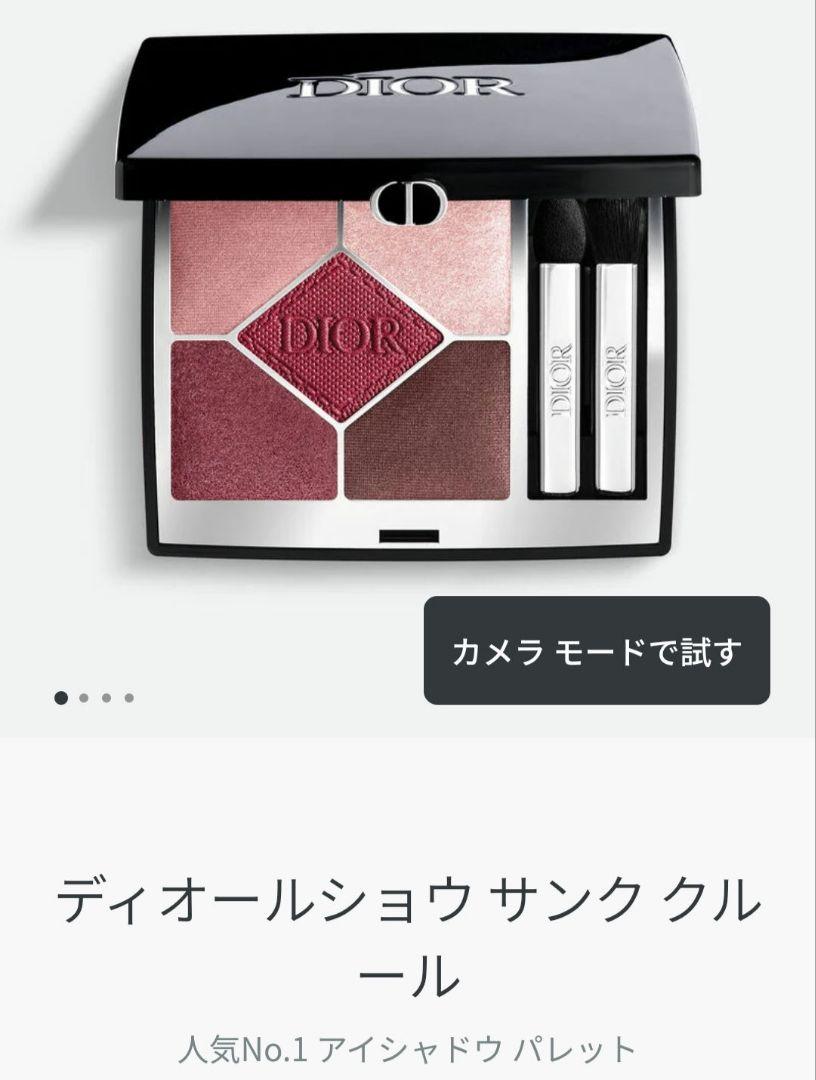The width and height of the screenshot is (816, 1080).
Task: Open the Dior palette product image
Action: click(x=408, y=300)
